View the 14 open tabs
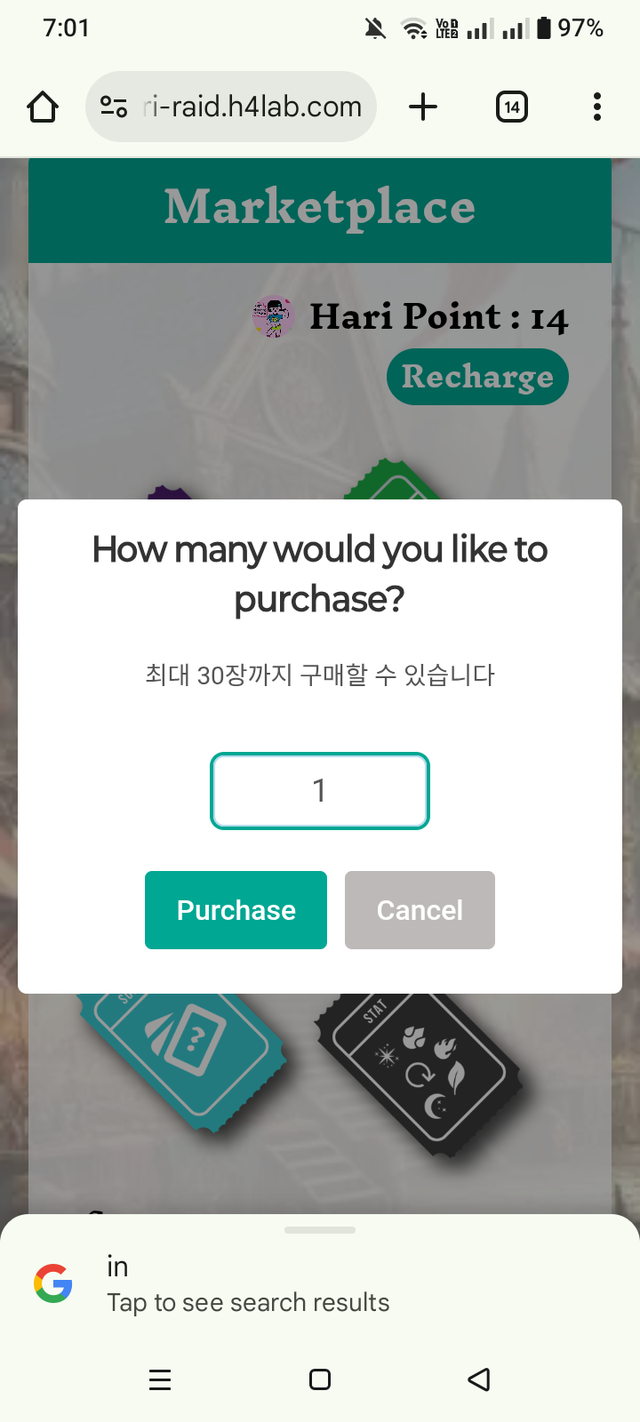Image resolution: width=640 pixels, height=1422 pixels. [x=511, y=106]
